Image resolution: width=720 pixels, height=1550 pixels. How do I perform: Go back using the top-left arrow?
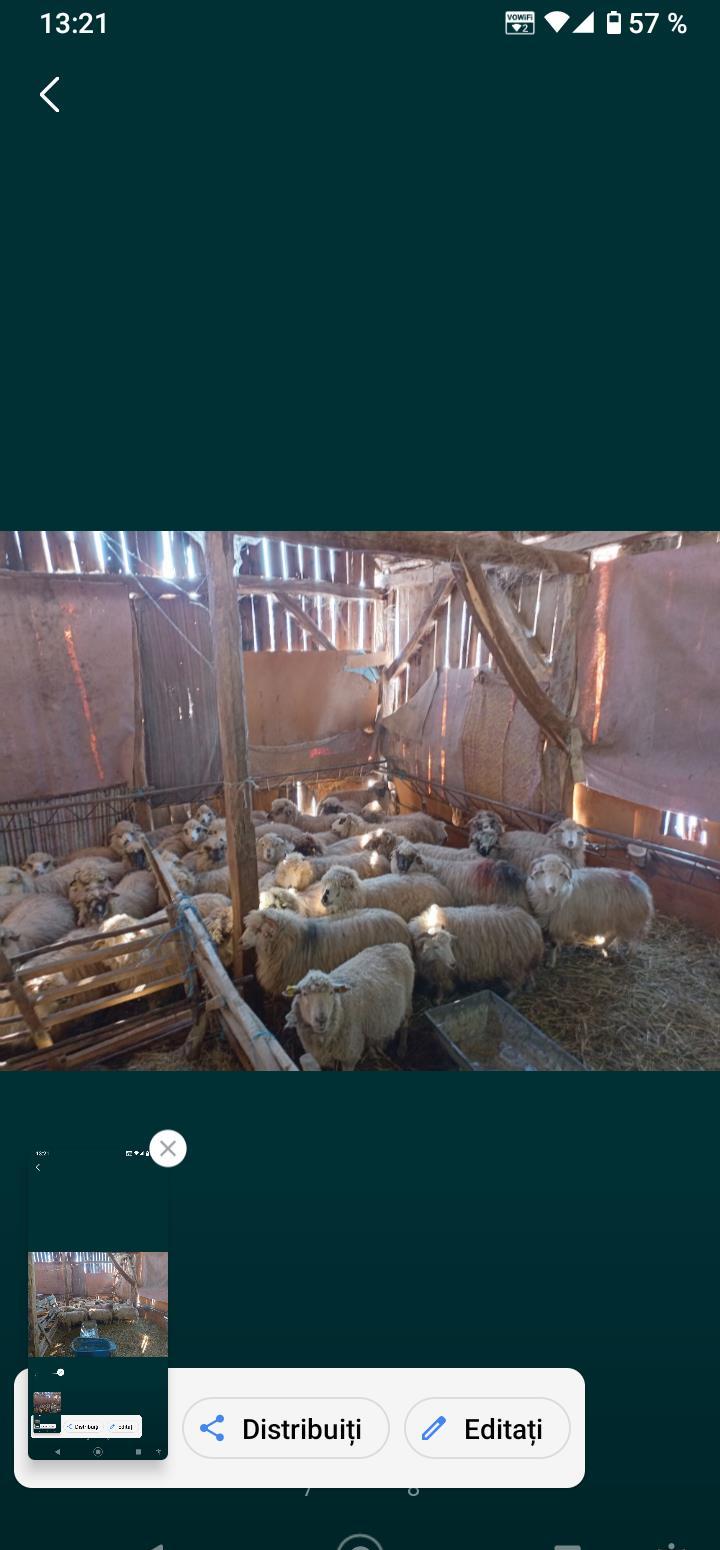pos(49,95)
